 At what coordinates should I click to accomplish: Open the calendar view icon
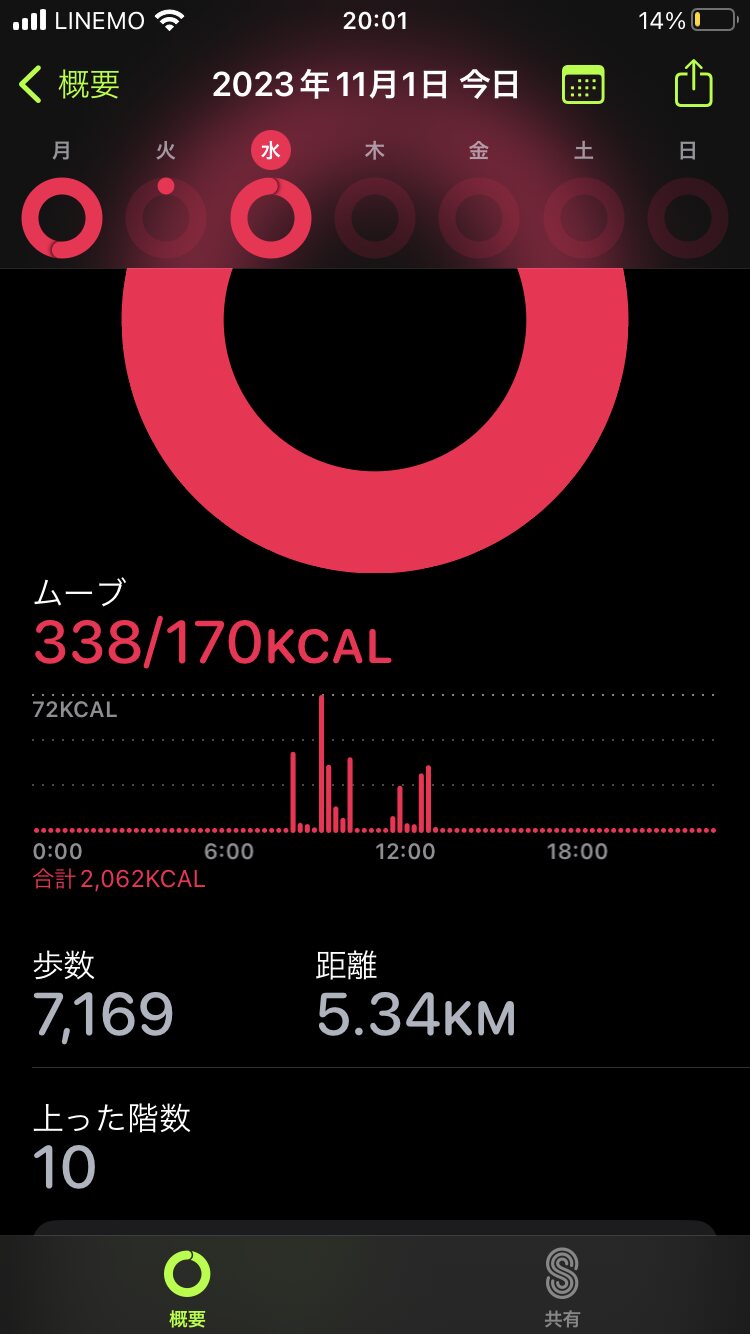click(582, 86)
